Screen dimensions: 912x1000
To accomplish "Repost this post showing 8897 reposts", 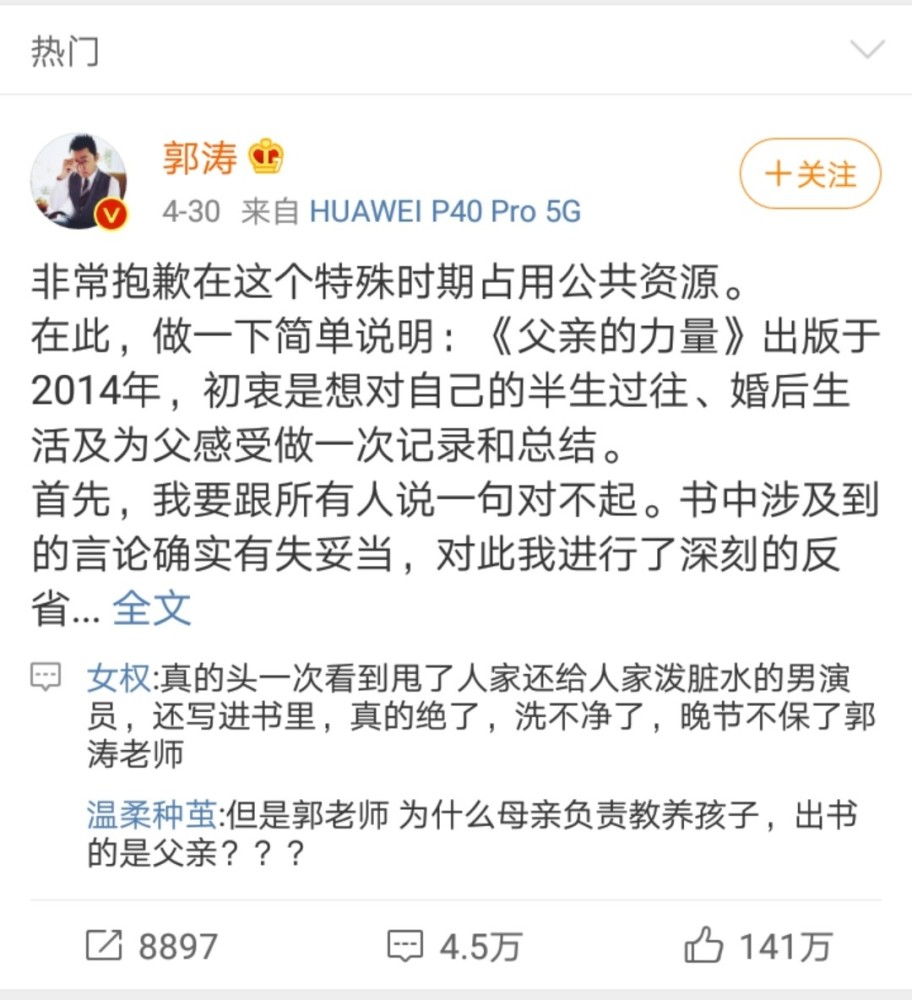I will (x=152, y=945).
